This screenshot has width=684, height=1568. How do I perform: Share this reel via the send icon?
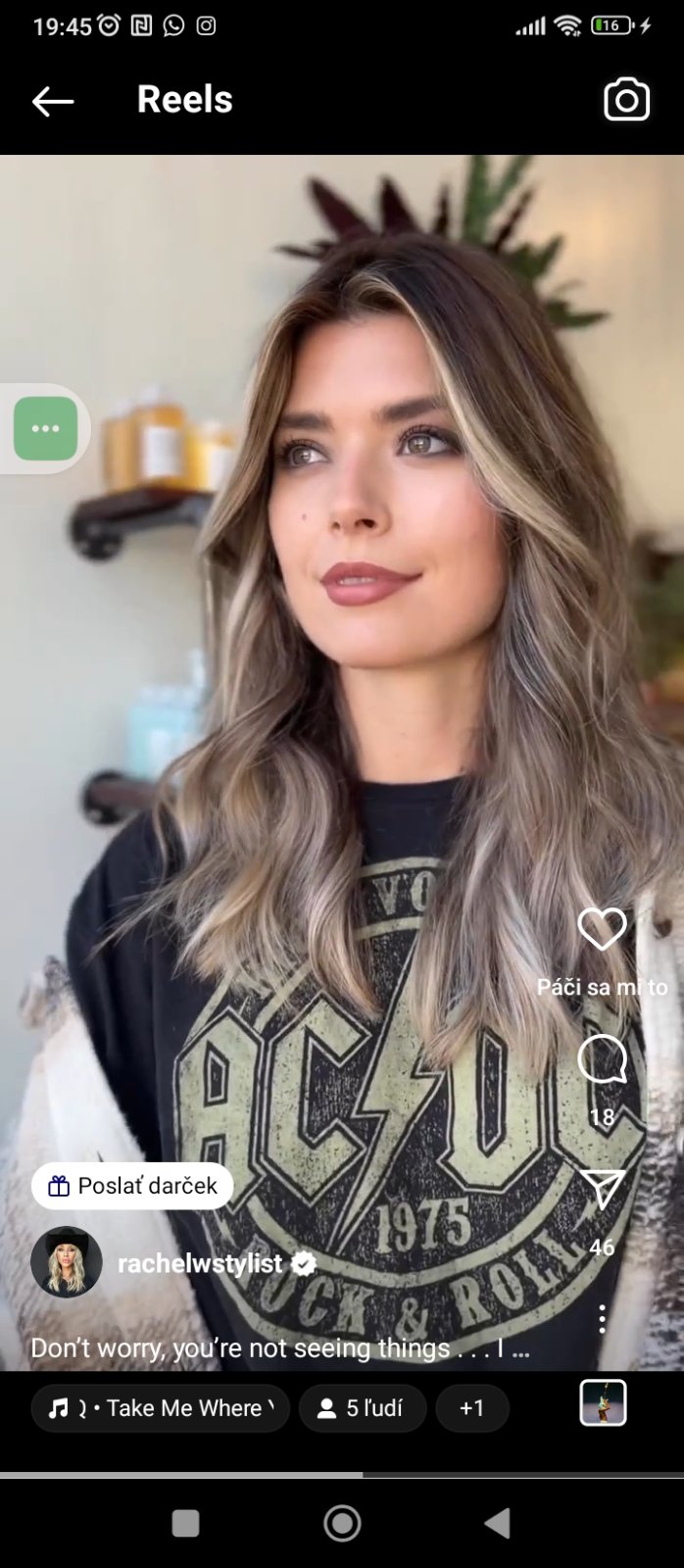602,1190
